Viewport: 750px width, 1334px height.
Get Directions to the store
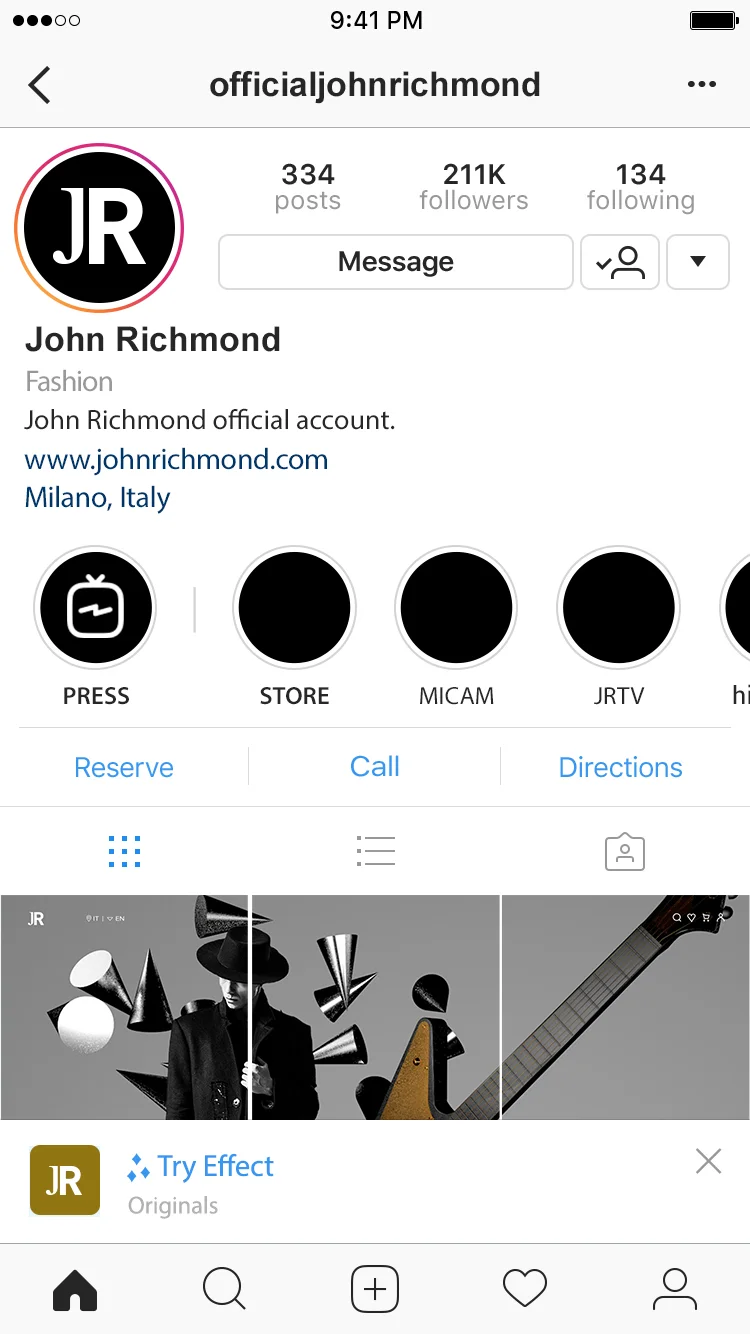(620, 767)
